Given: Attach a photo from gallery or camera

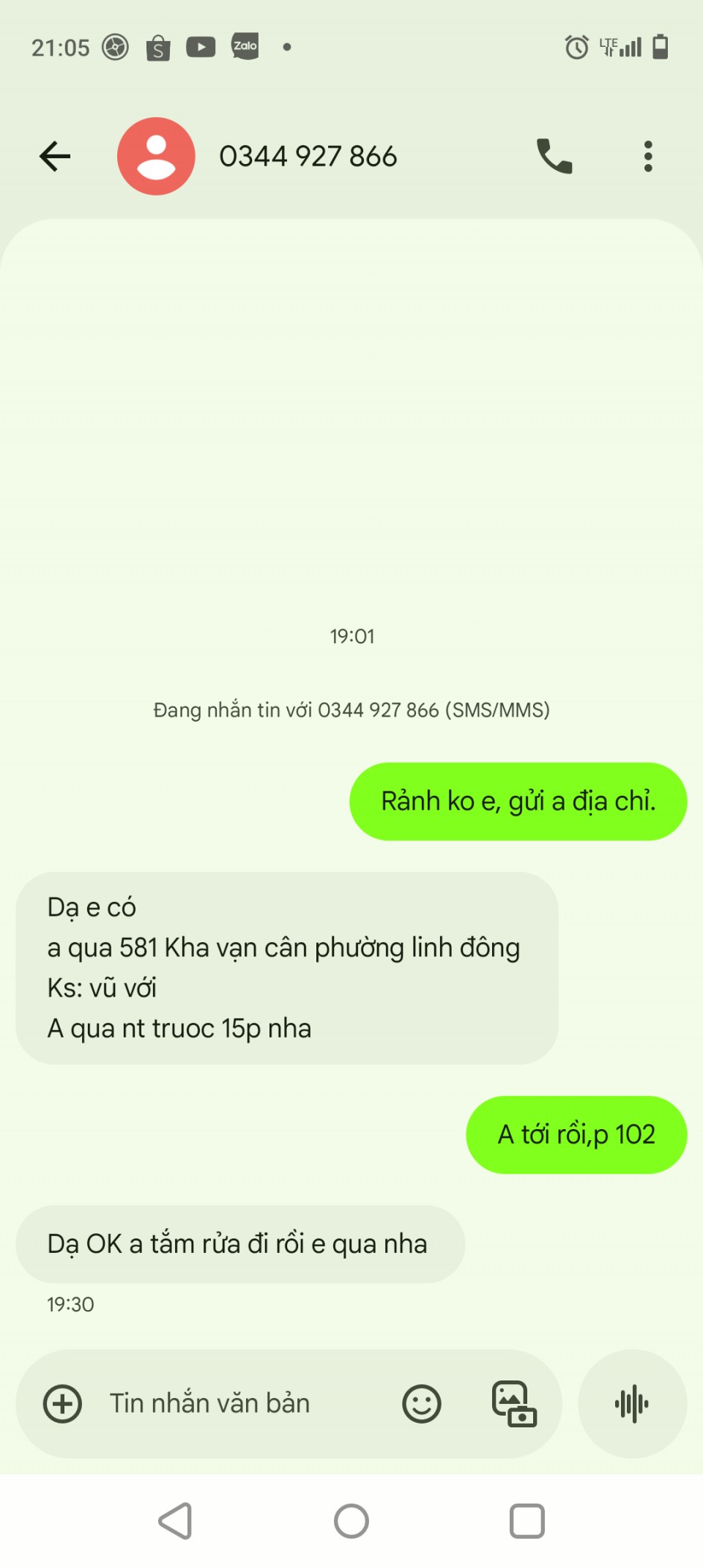Looking at the screenshot, I should pyautogui.click(x=514, y=1404).
